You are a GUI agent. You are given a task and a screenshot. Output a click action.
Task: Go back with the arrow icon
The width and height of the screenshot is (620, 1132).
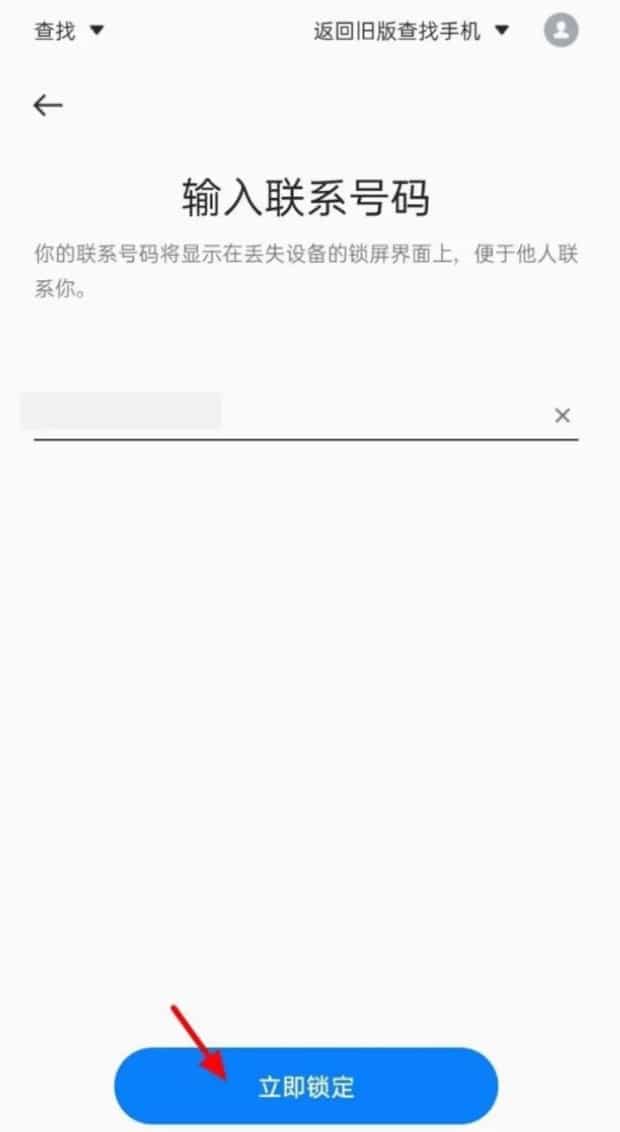pyautogui.click(x=48, y=106)
